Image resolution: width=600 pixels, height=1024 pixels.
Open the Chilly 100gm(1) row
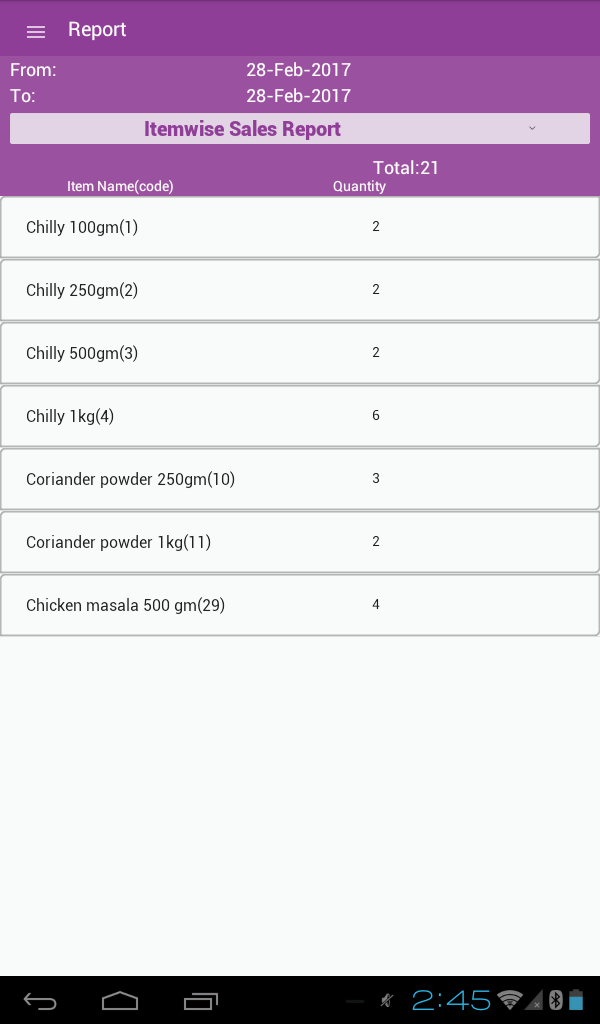300,227
